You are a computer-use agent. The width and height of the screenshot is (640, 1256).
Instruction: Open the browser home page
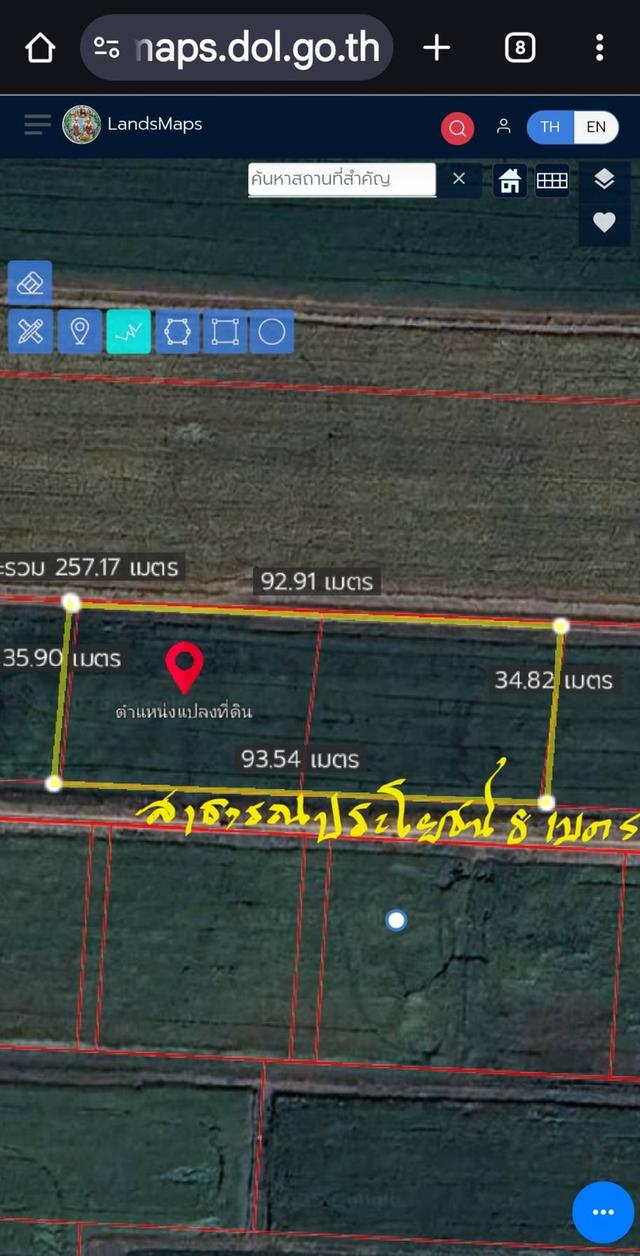(40, 47)
